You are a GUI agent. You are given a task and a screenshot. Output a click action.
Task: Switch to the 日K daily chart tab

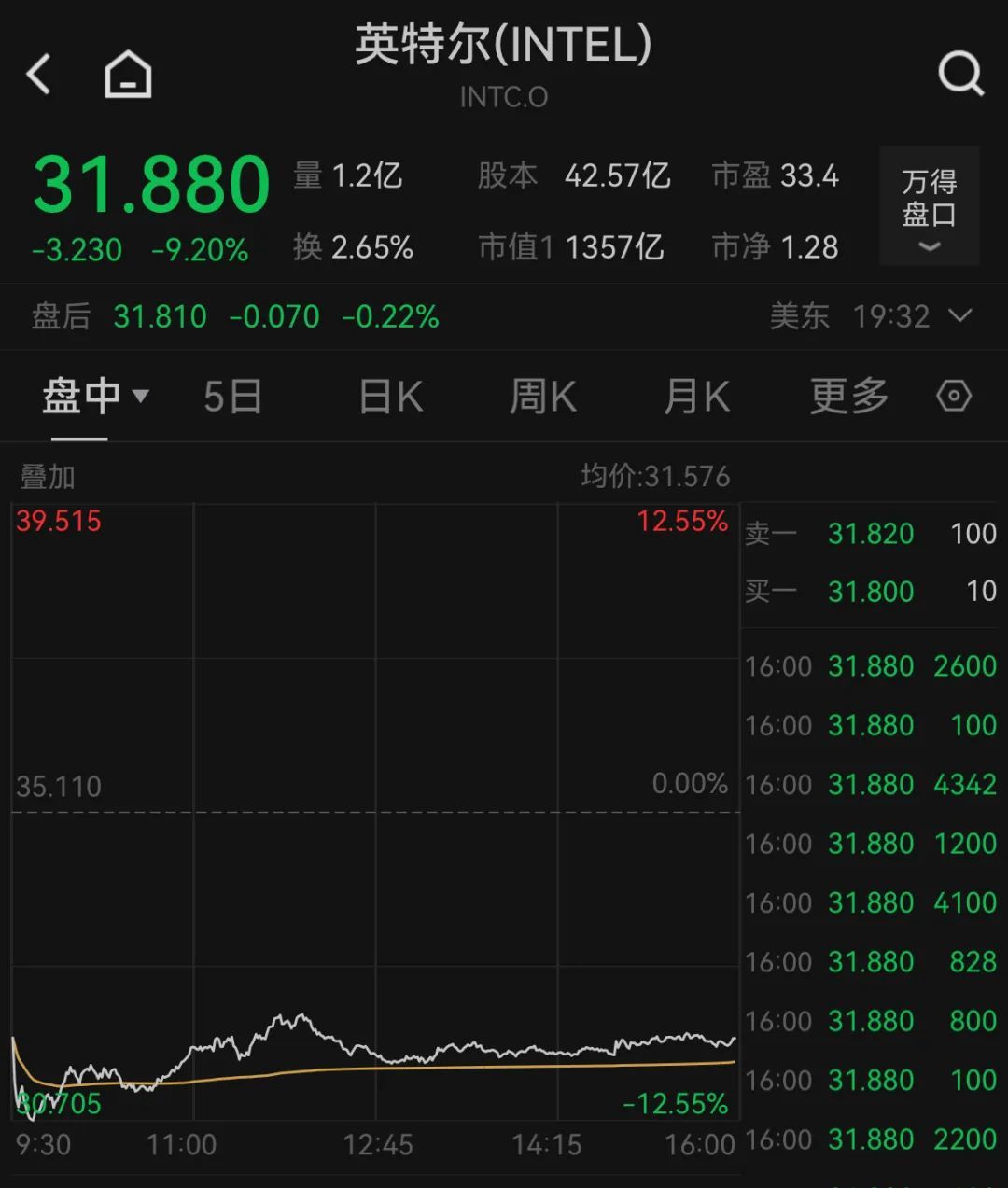click(x=390, y=396)
